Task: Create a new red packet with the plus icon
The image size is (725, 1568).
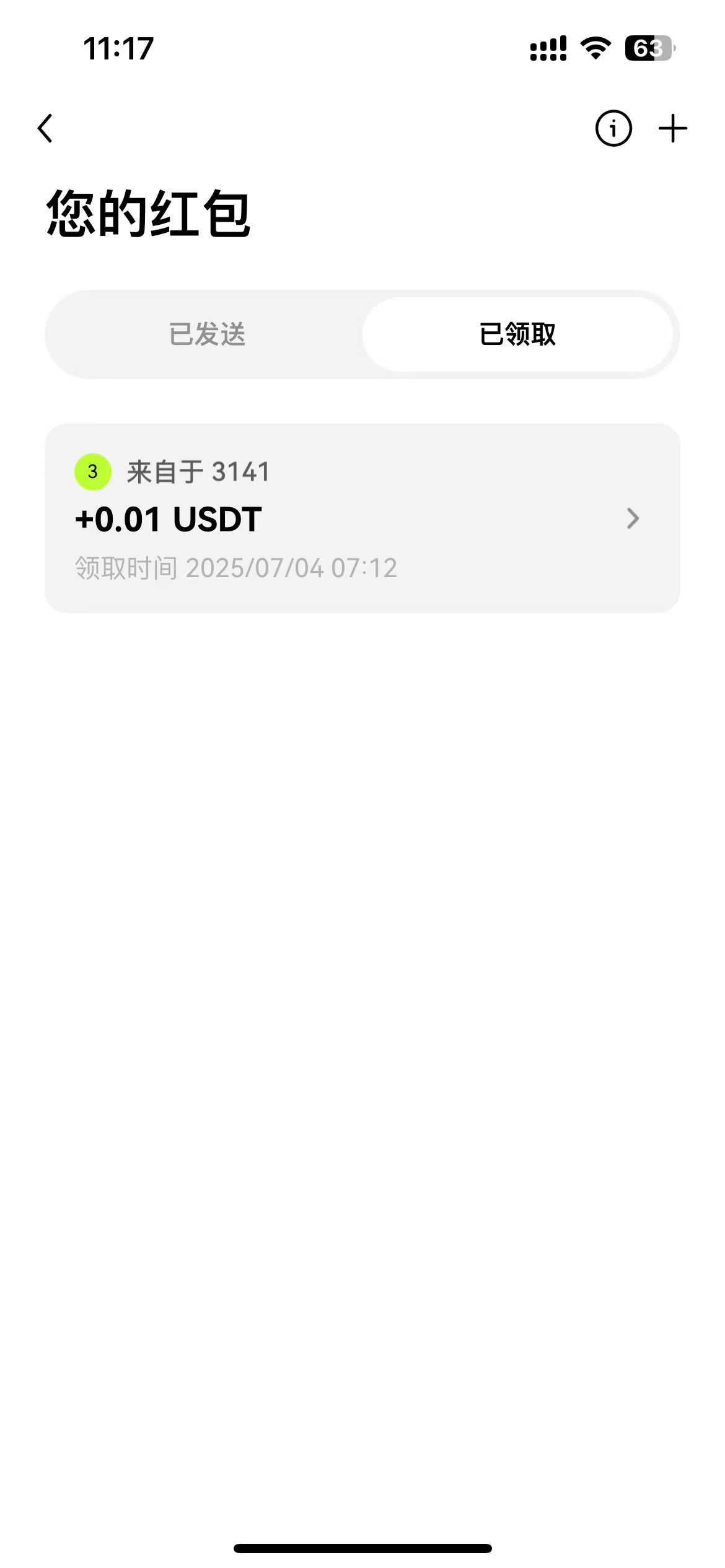Action: pos(673,129)
